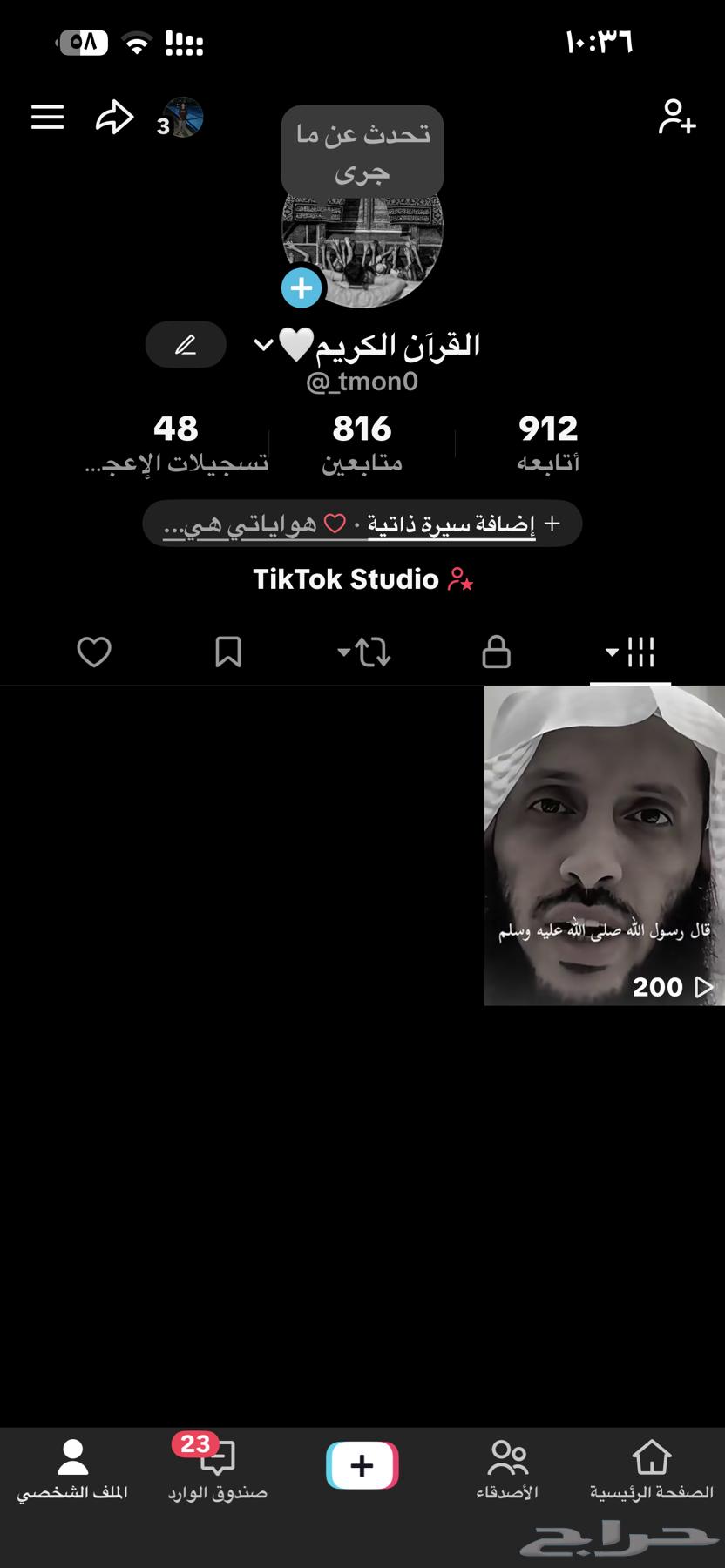Viewport: 725px width, 1568px height.
Task: Select the liked videos heart tab icon
Action: pos(93,652)
